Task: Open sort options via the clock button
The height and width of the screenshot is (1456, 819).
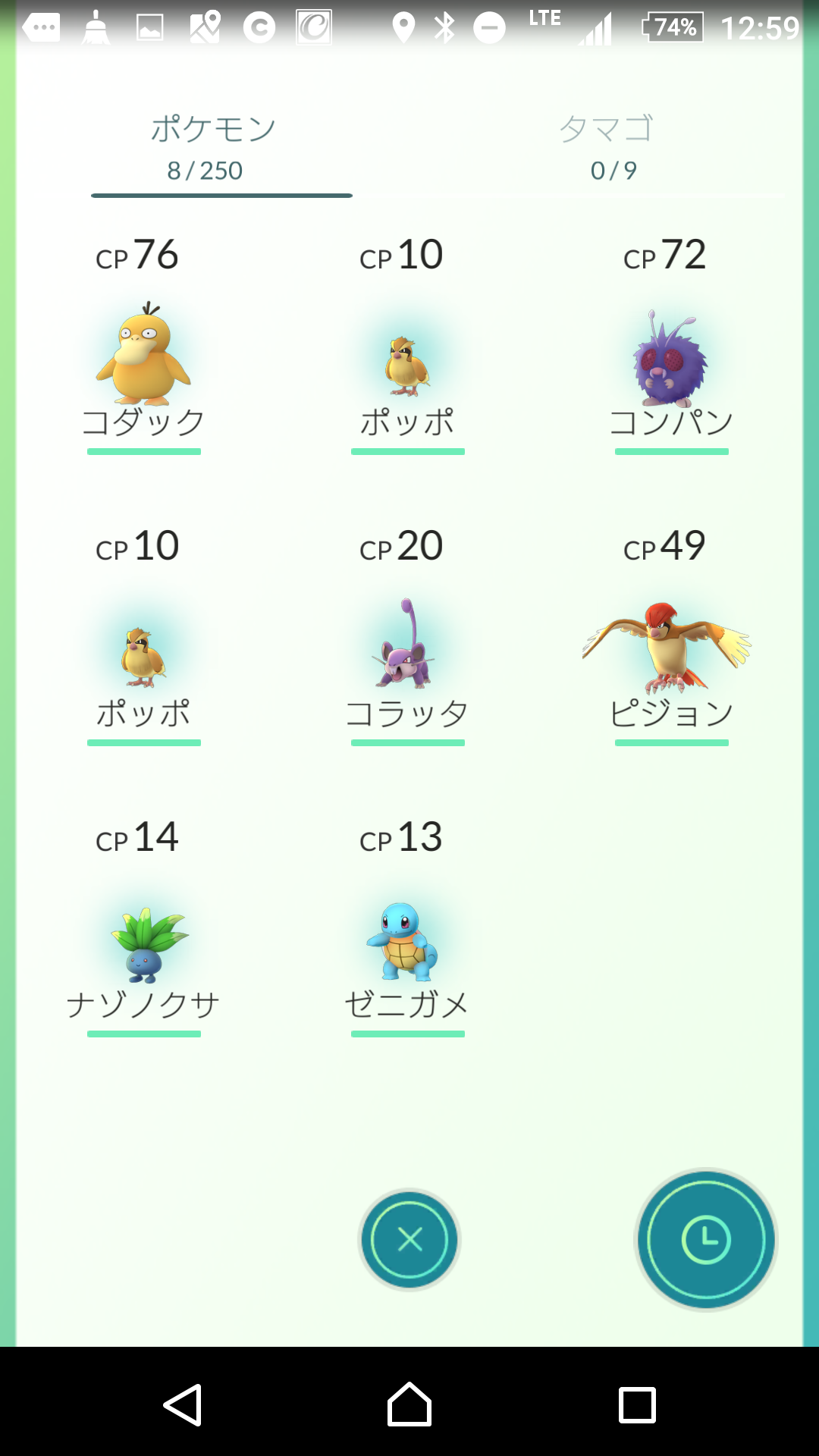Action: point(706,1240)
